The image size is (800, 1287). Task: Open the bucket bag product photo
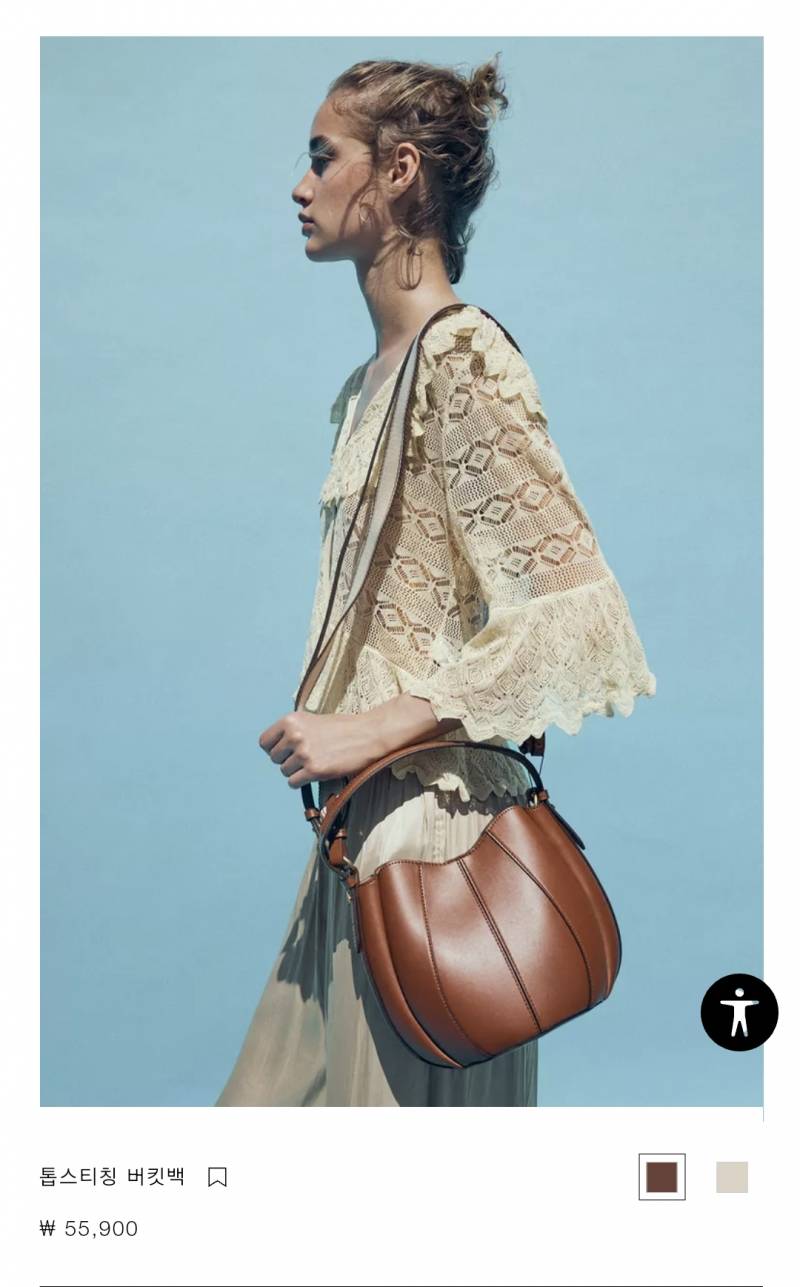(x=401, y=571)
